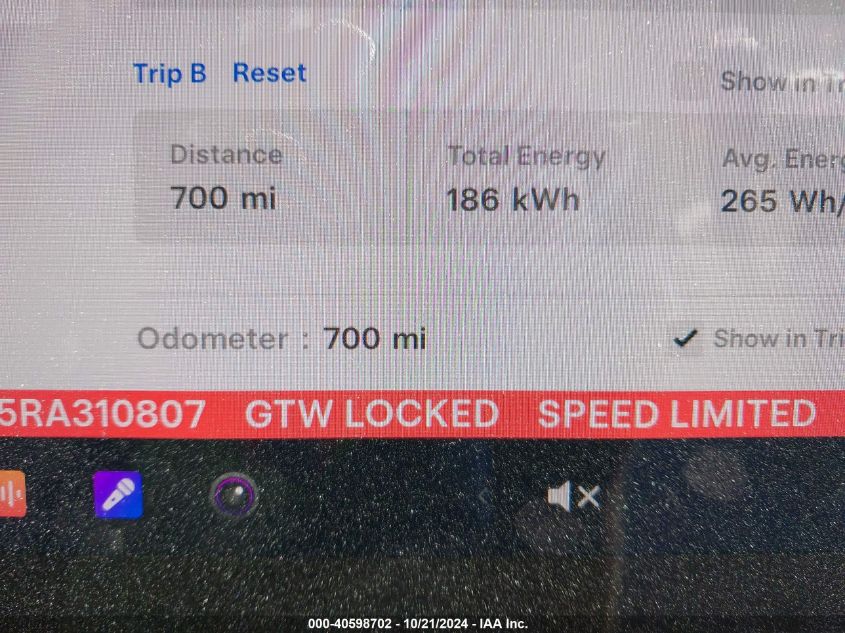The width and height of the screenshot is (845, 633).
Task: Reset the Trip B counter
Action: pos(269,73)
